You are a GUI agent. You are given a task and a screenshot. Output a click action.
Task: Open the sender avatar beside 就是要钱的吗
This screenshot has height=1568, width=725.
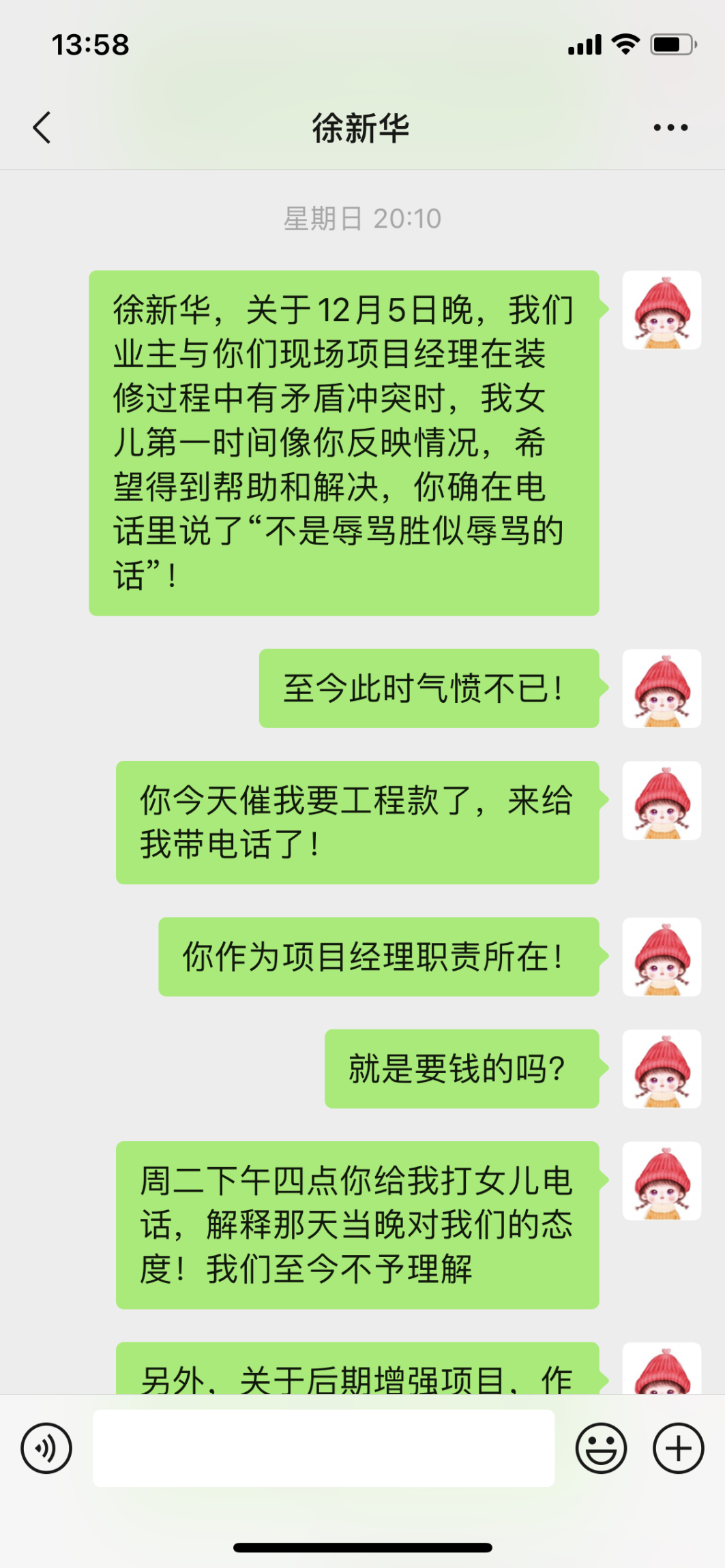662,1068
